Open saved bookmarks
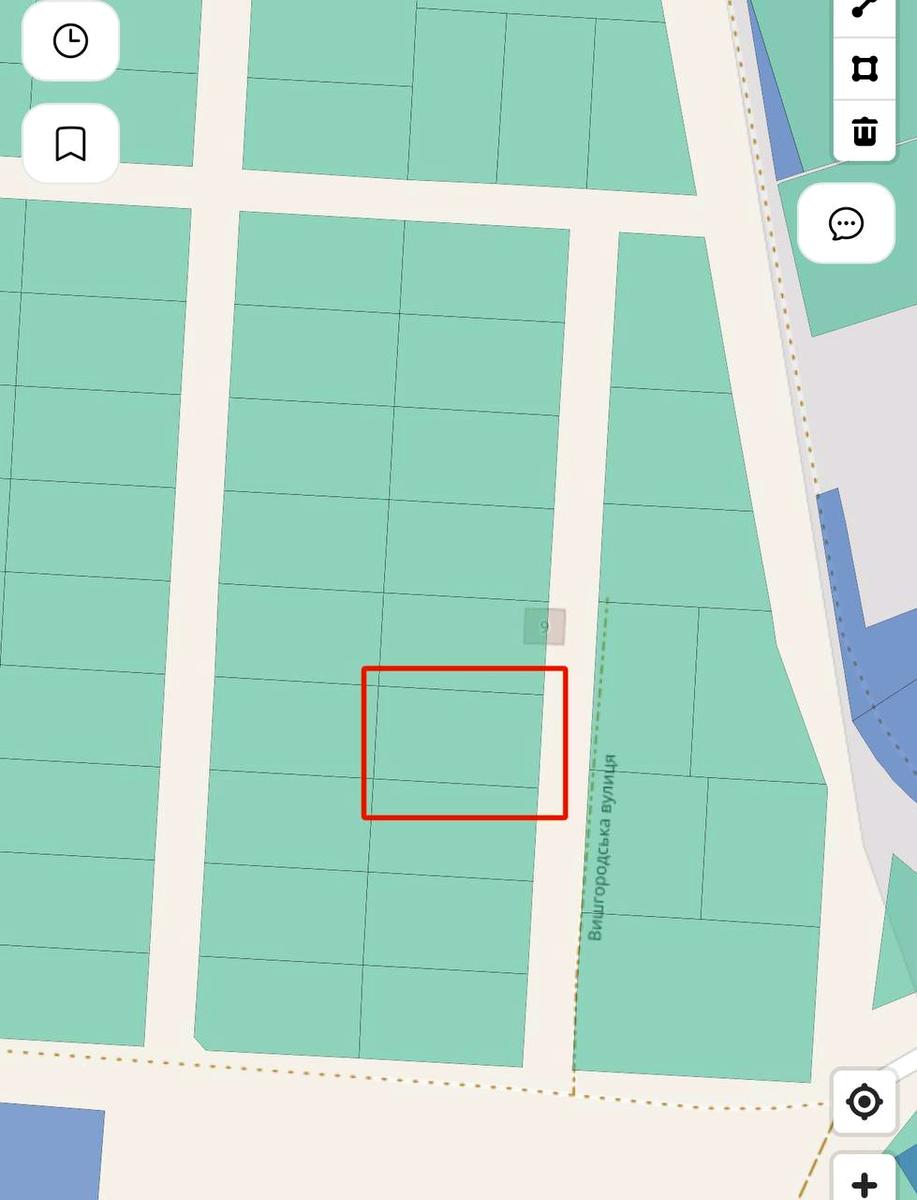This screenshot has width=917, height=1200. point(70,143)
